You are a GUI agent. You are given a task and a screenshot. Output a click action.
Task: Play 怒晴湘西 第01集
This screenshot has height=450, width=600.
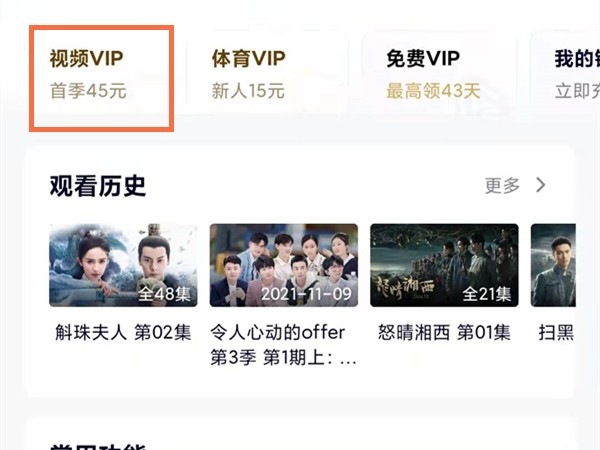pyautogui.click(x=444, y=265)
